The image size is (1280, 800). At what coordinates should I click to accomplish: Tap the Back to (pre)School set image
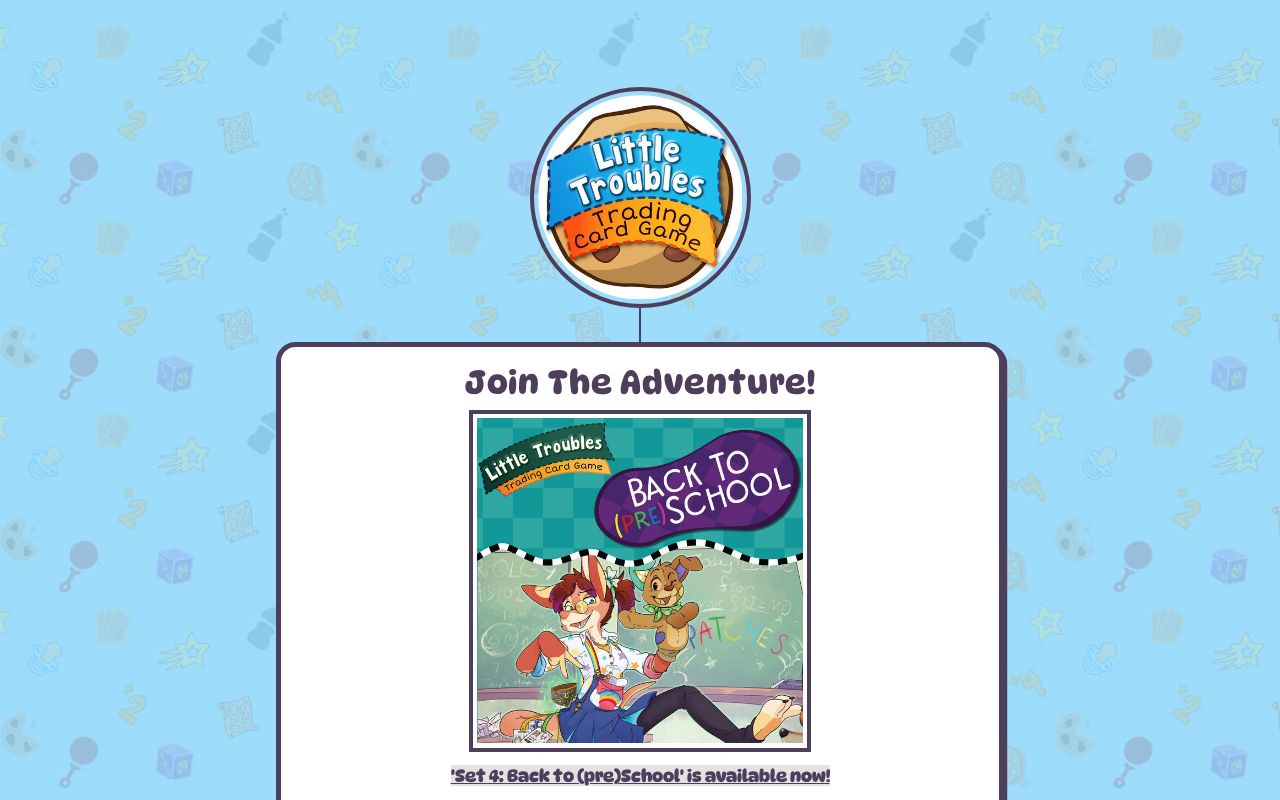pos(640,580)
